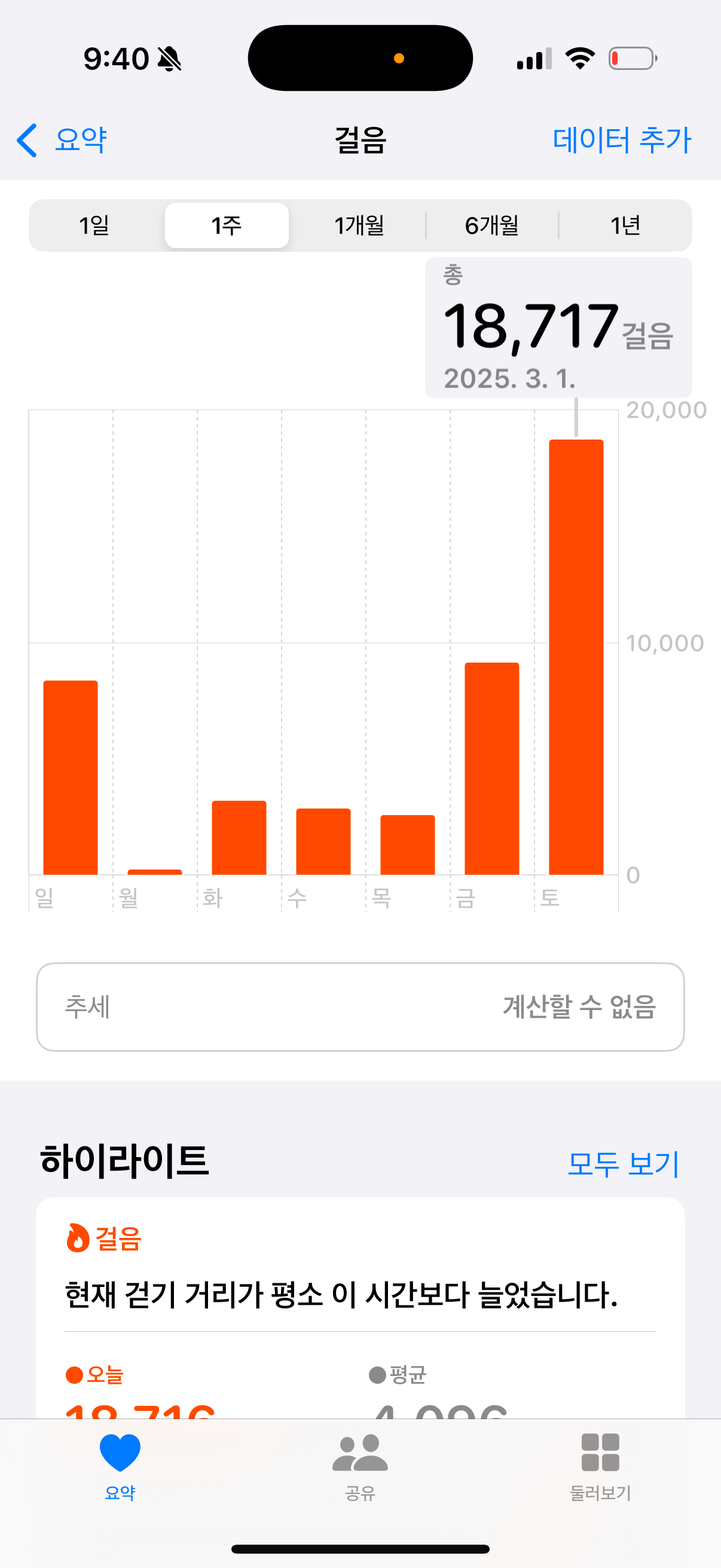Show the 6개월 chart

[x=491, y=226]
